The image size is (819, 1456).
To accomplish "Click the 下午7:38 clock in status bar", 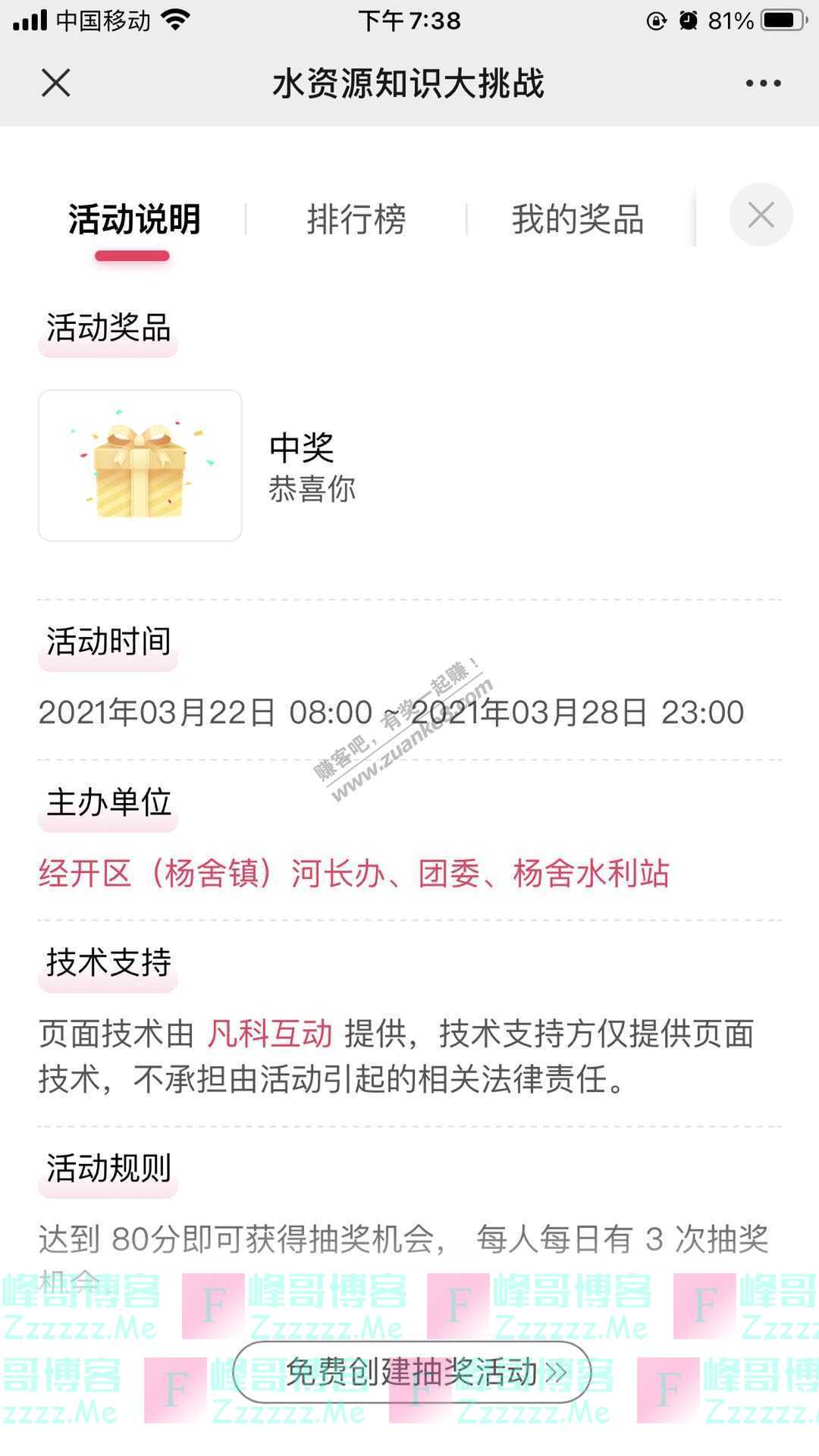I will click(408, 20).
